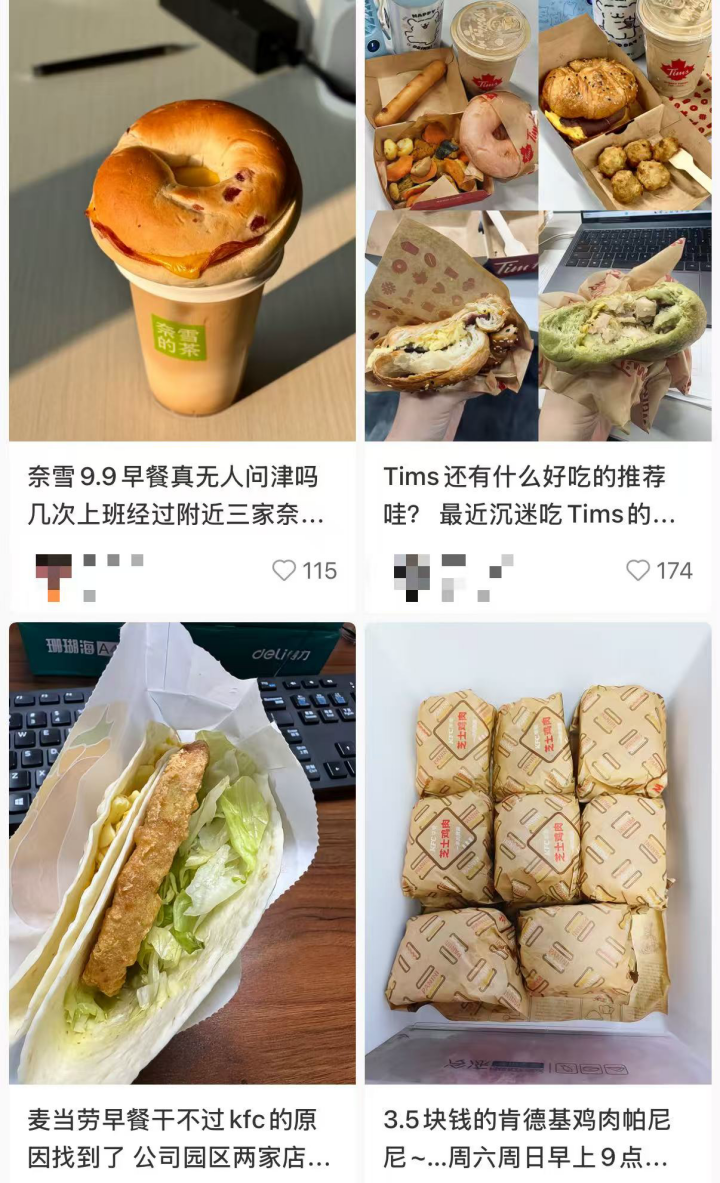Viewport: 720px width, 1183px height.
Task: Like the 奈雪9.9早餐 post
Action: [x=285, y=571]
